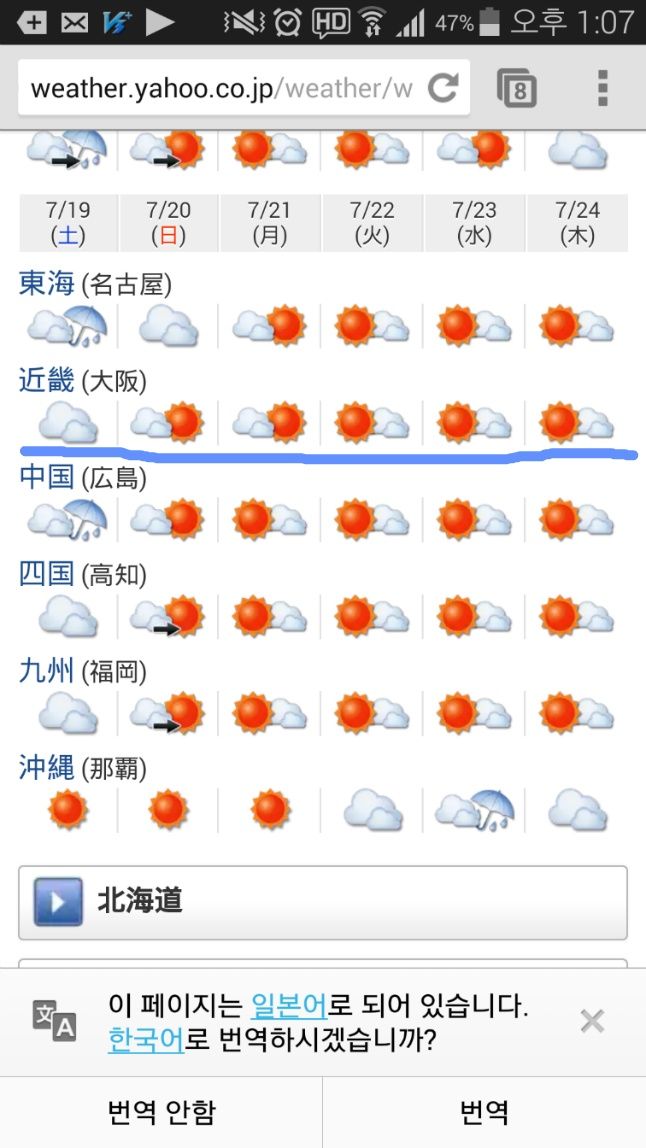
Task: Open the 四国 region forecast link
Action: click(47, 575)
